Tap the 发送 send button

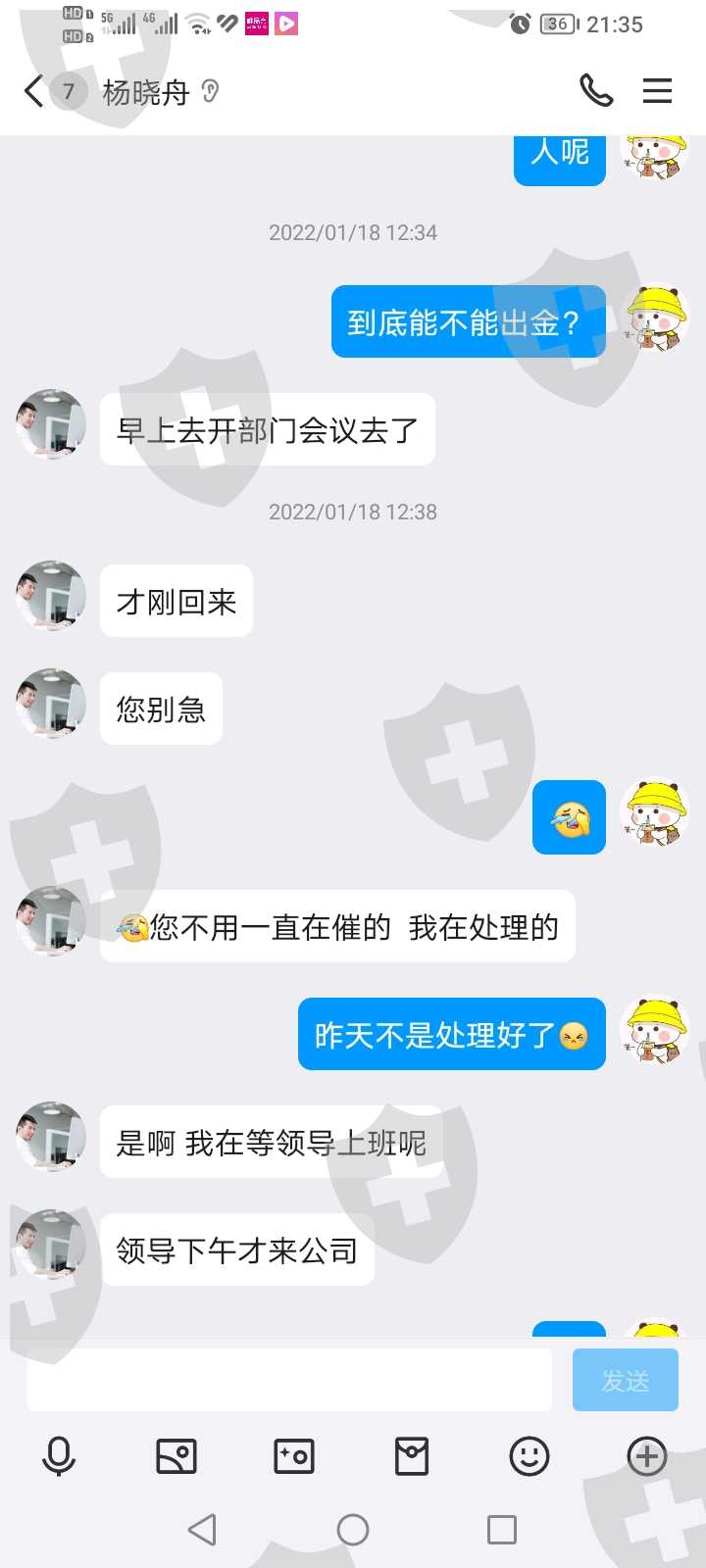pyautogui.click(x=626, y=1380)
